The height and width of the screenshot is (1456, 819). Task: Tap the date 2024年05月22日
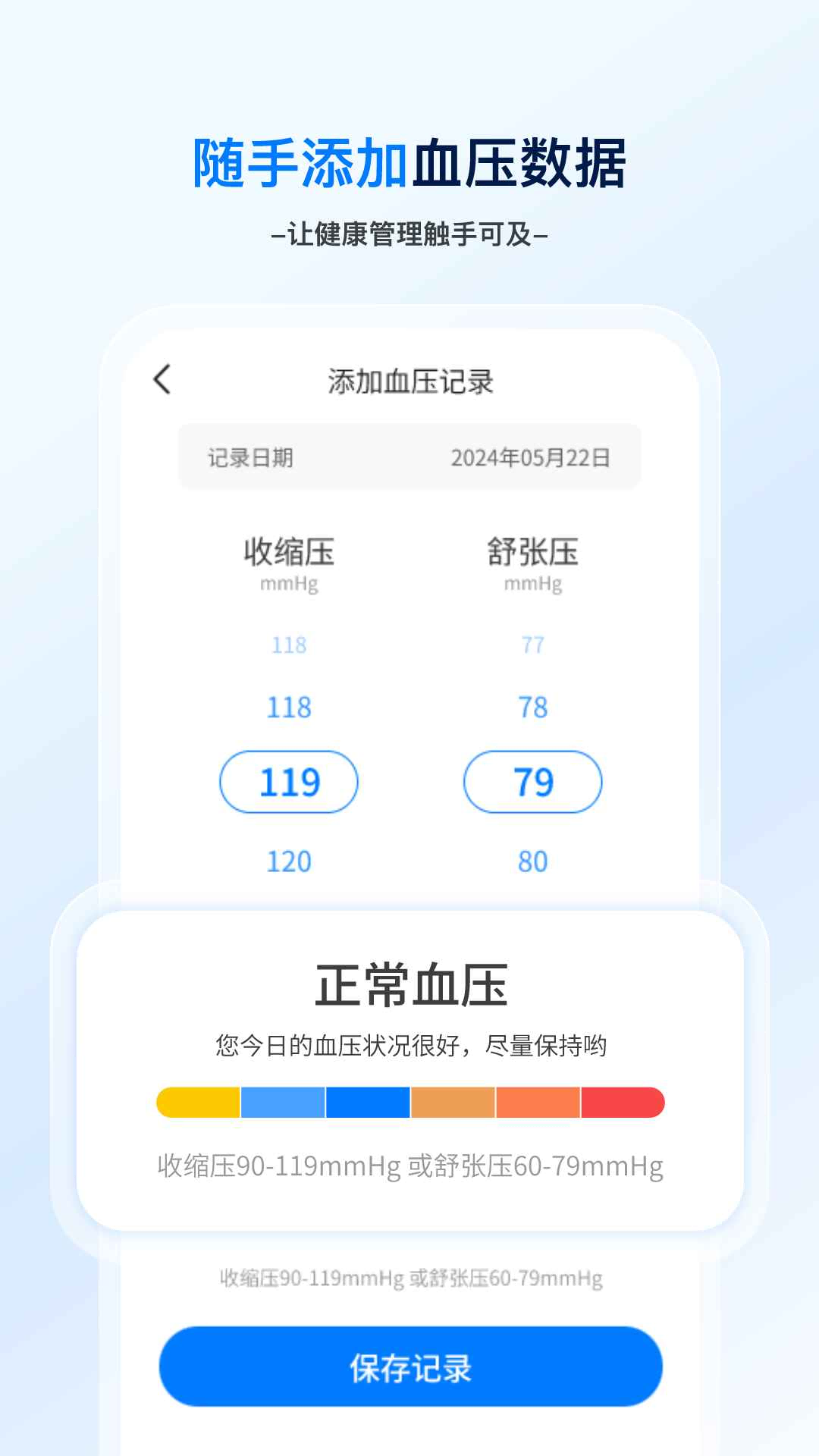click(x=532, y=456)
